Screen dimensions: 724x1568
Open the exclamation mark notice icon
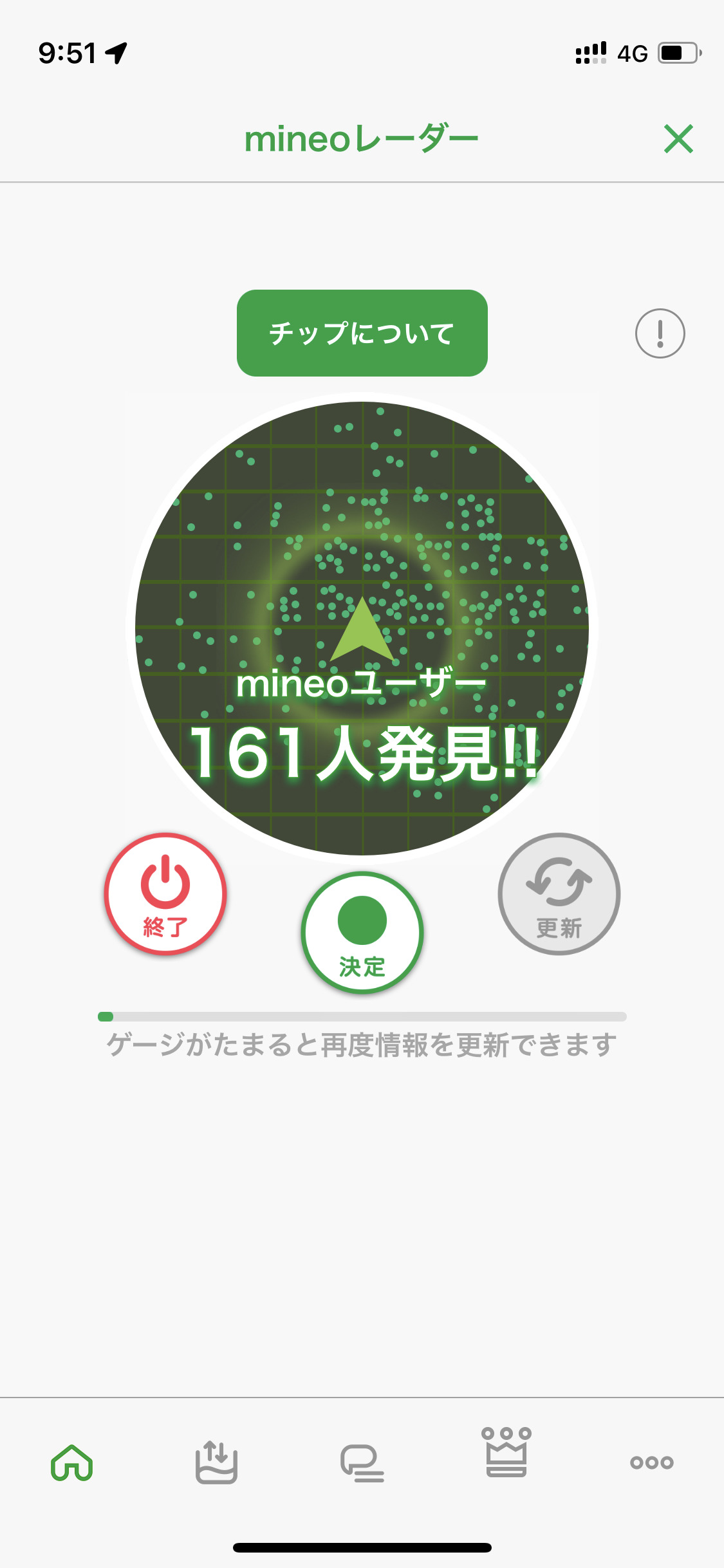pos(660,333)
